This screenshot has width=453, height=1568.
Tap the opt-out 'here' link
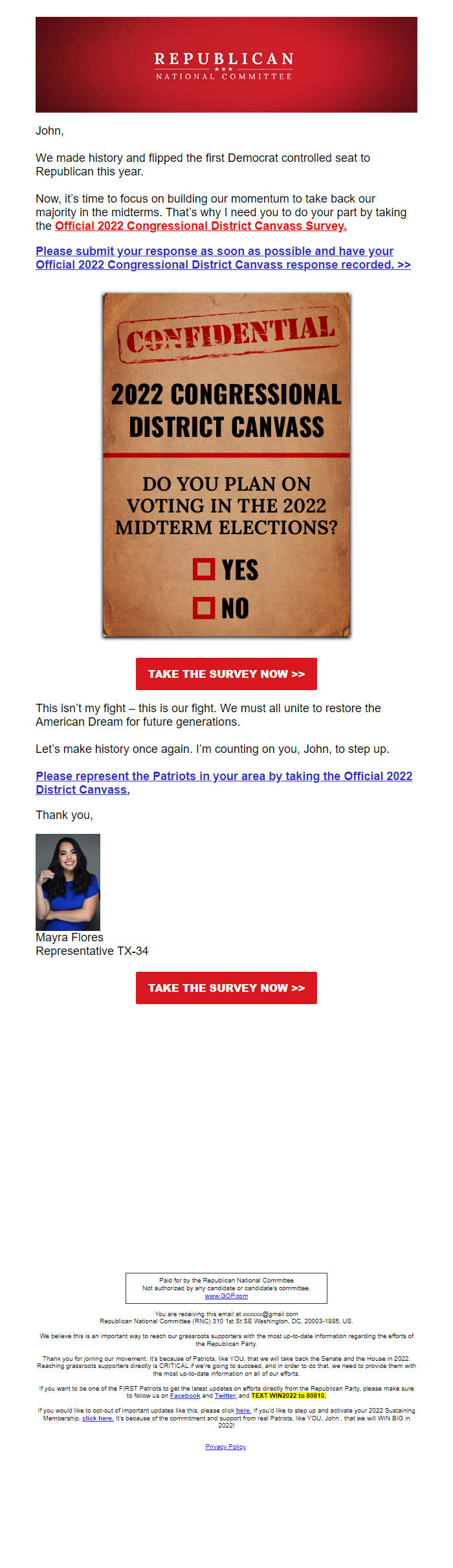tap(243, 1411)
